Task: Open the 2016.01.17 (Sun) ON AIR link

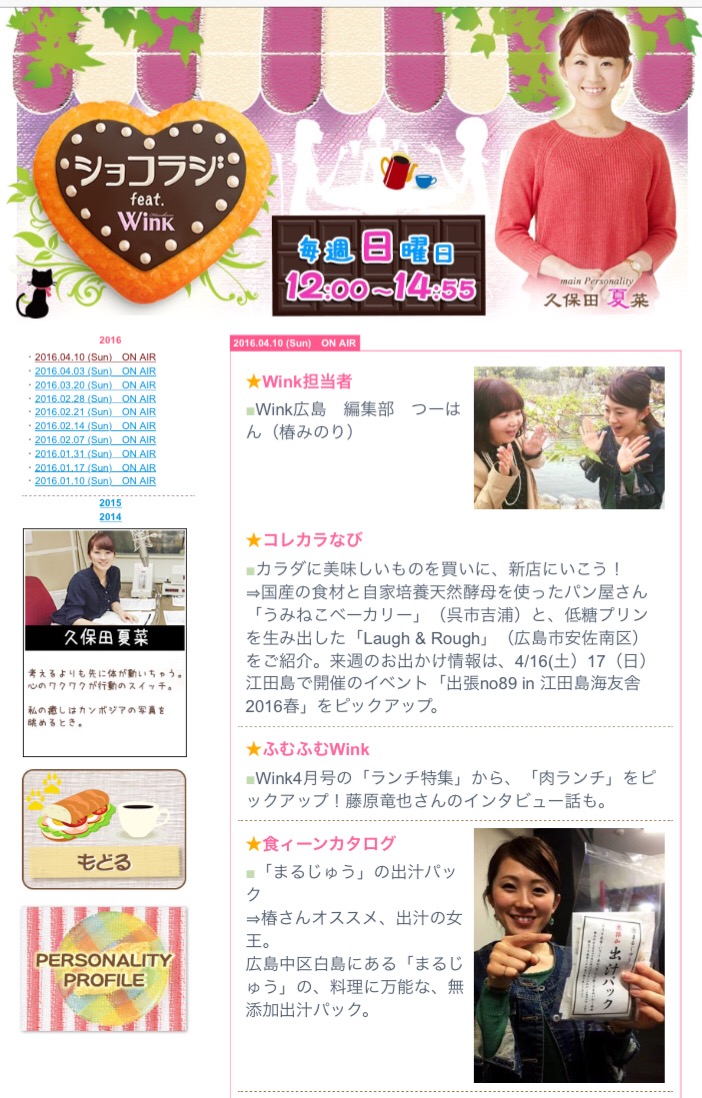Action: coord(95,468)
